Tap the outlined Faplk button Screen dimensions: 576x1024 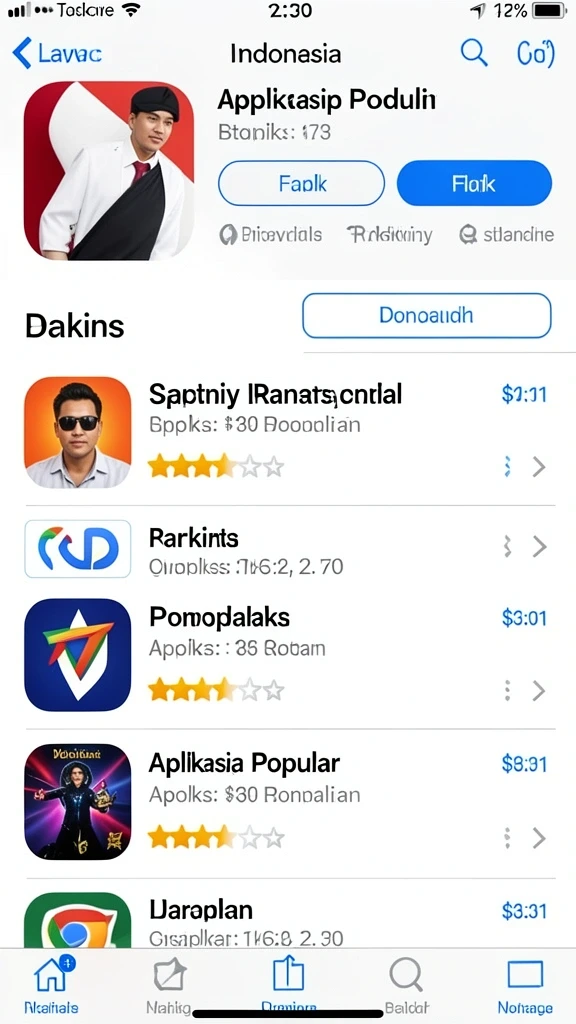click(x=301, y=184)
